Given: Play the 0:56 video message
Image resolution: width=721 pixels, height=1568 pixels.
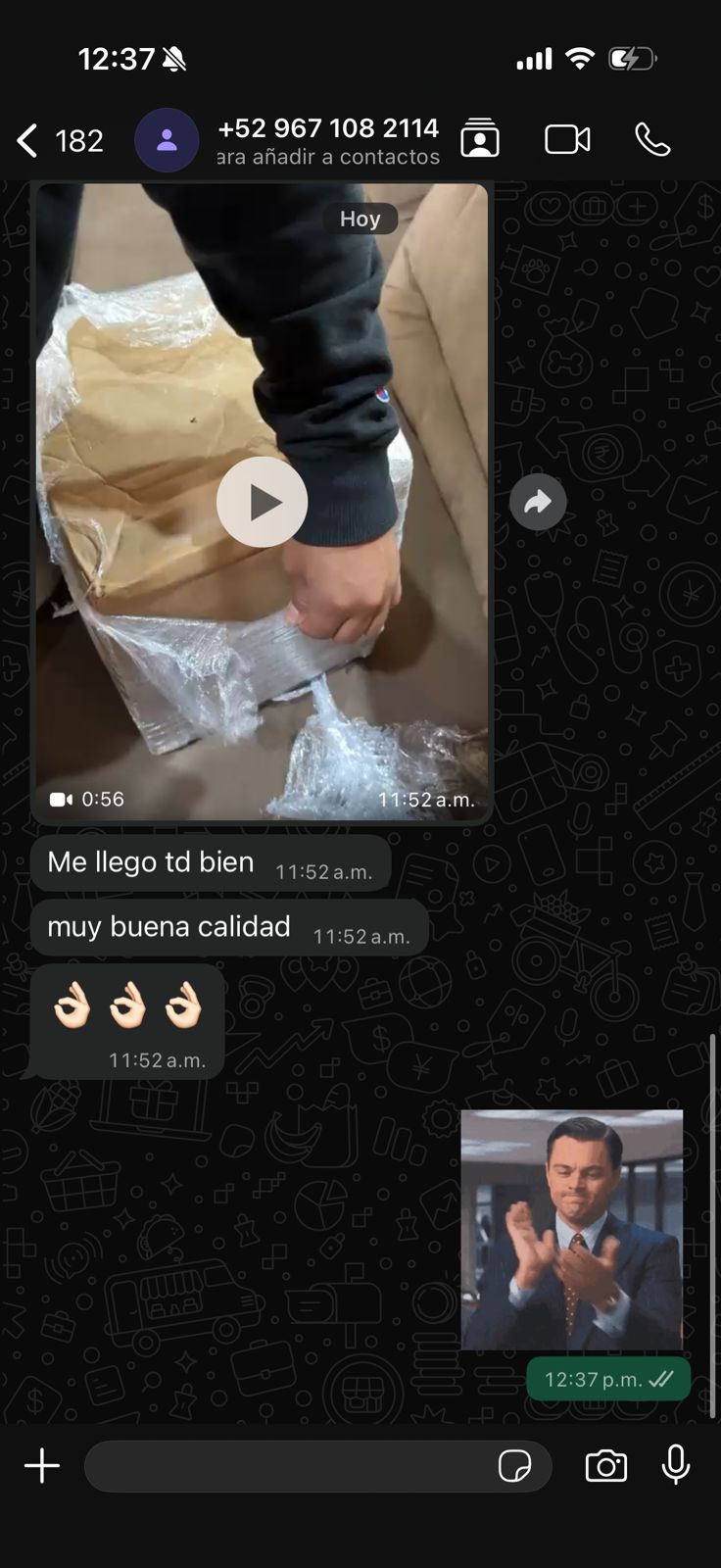Looking at the screenshot, I should 262,502.
